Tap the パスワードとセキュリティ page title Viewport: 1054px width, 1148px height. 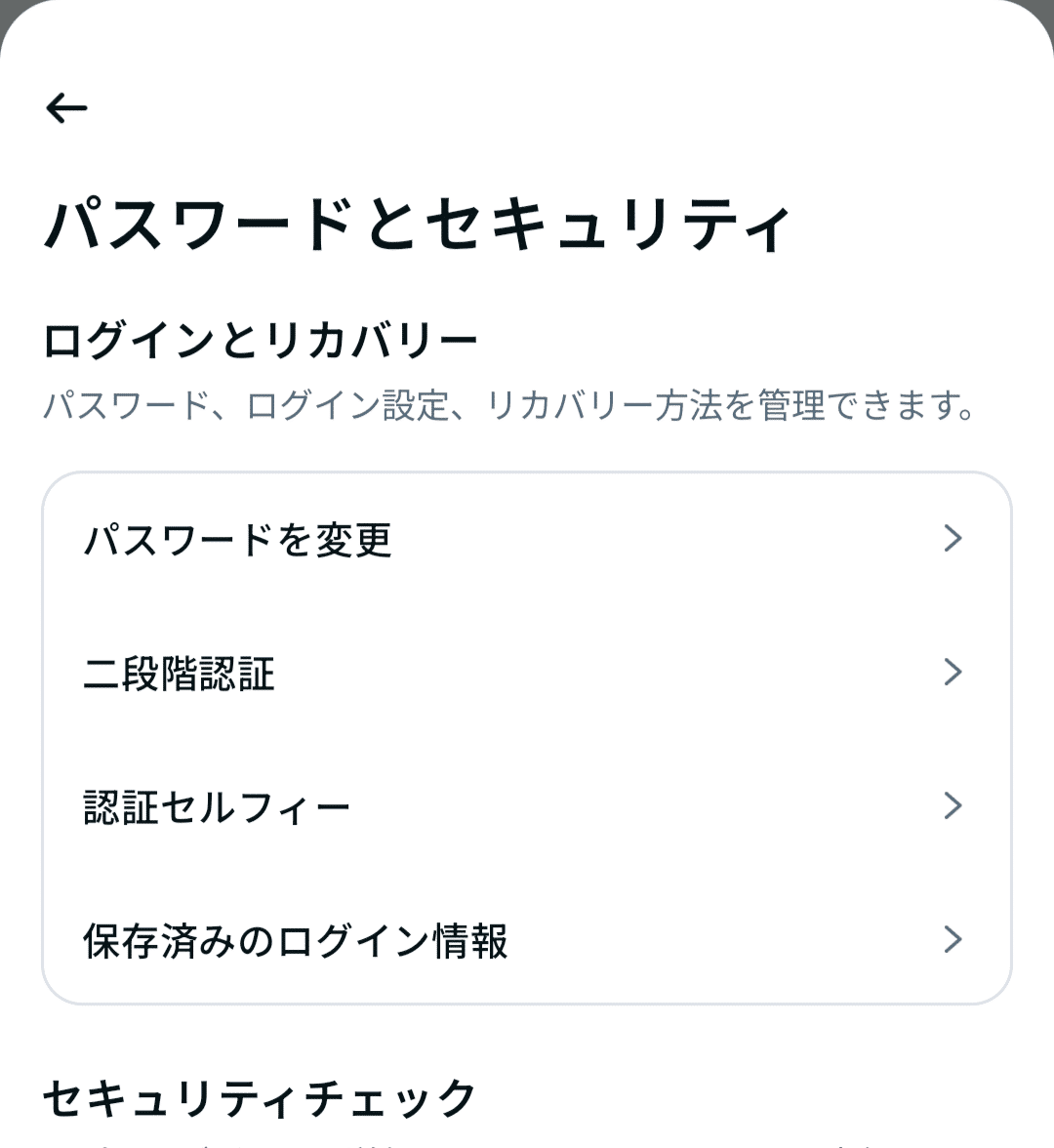click(x=422, y=217)
